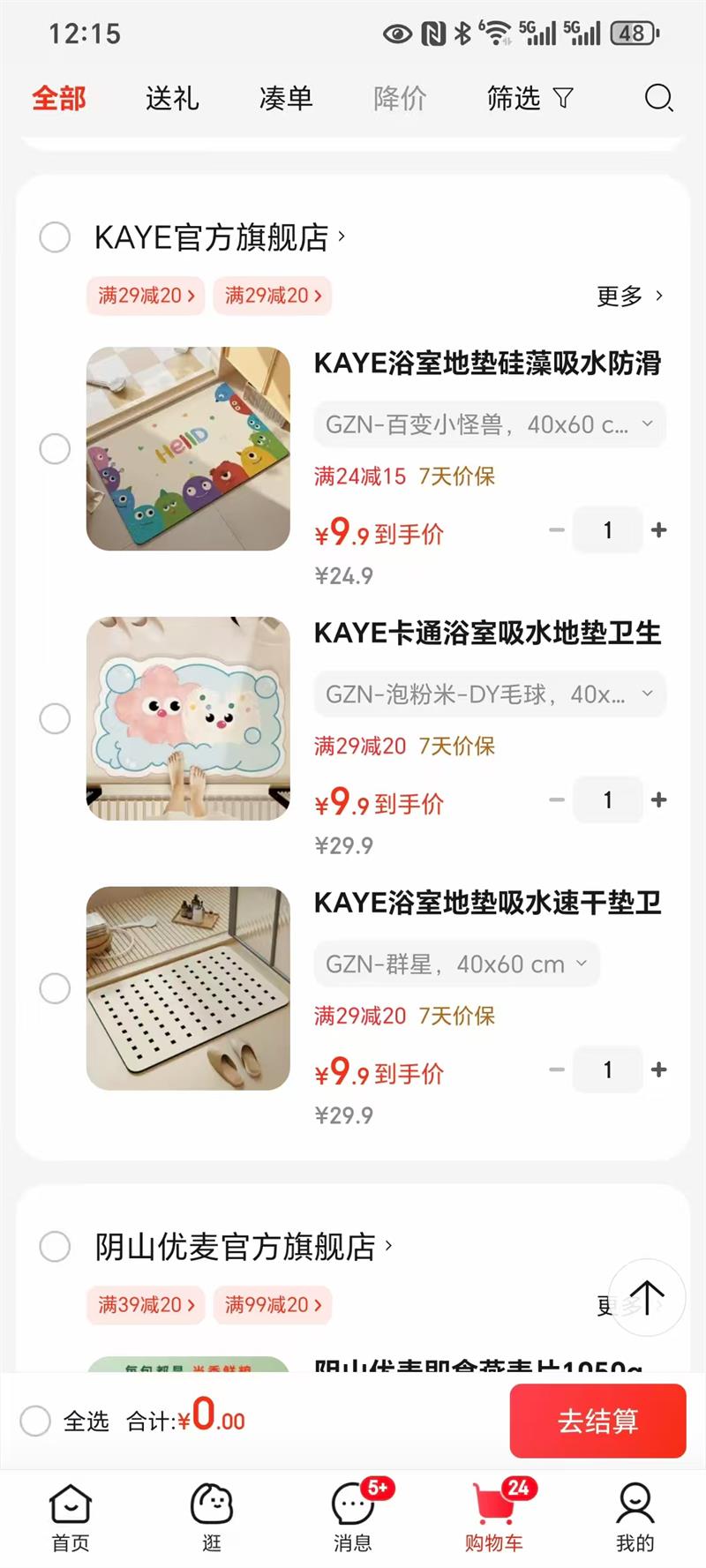The image size is (706, 1568).
Task: Select the cartoon bath mat item circle
Action: point(55,718)
